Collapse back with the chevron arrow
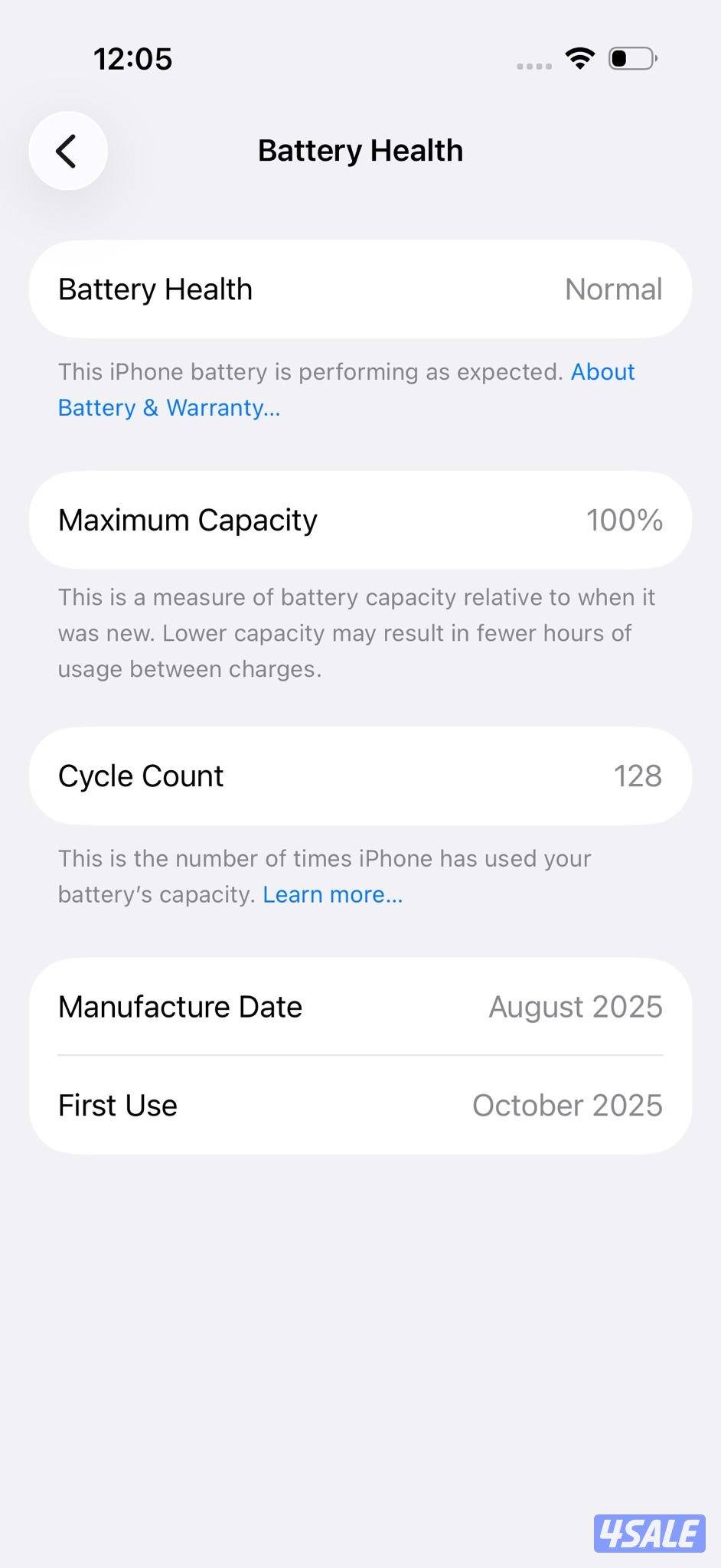This screenshot has height=1568, width=721. [x=67, y=151]
